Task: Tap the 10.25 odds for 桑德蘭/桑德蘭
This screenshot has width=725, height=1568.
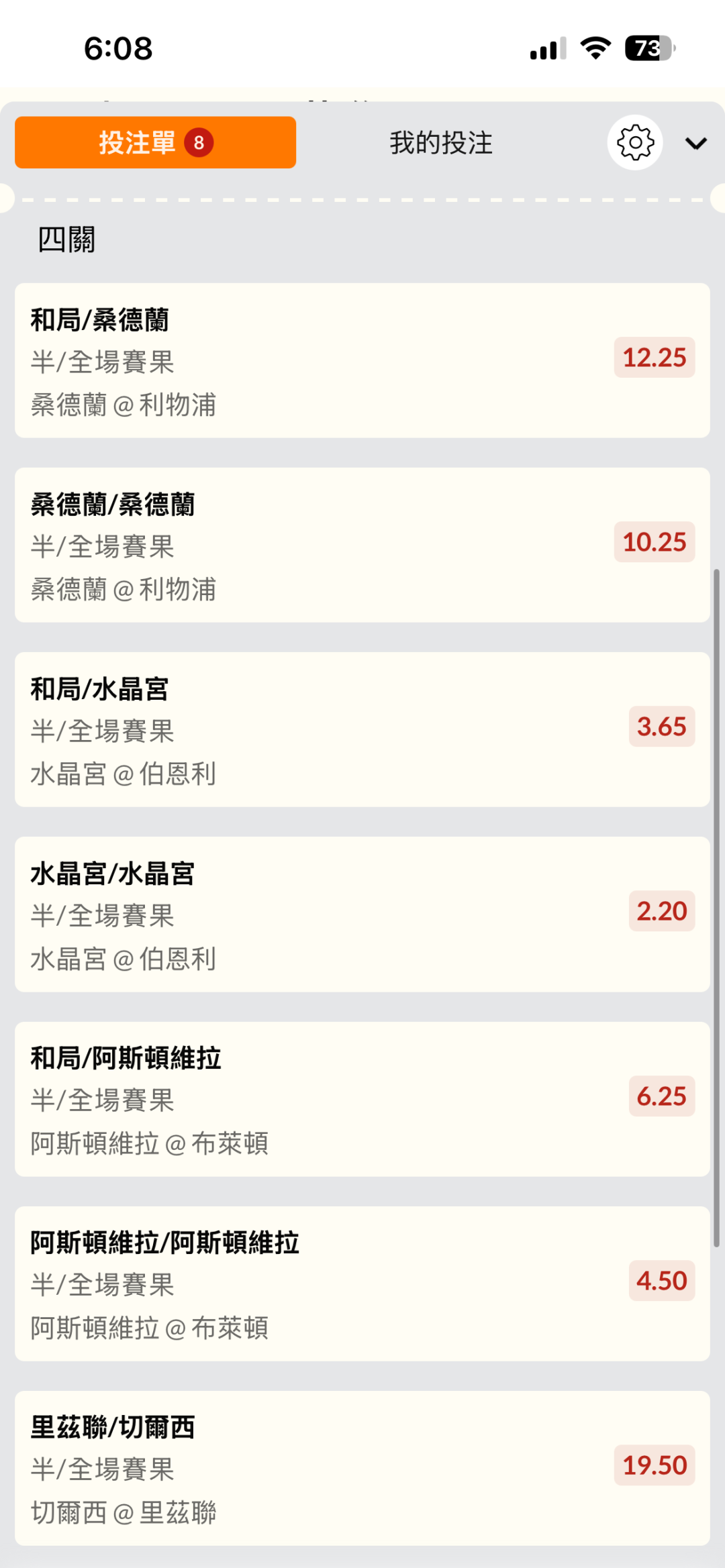Action: click(654, 542)
